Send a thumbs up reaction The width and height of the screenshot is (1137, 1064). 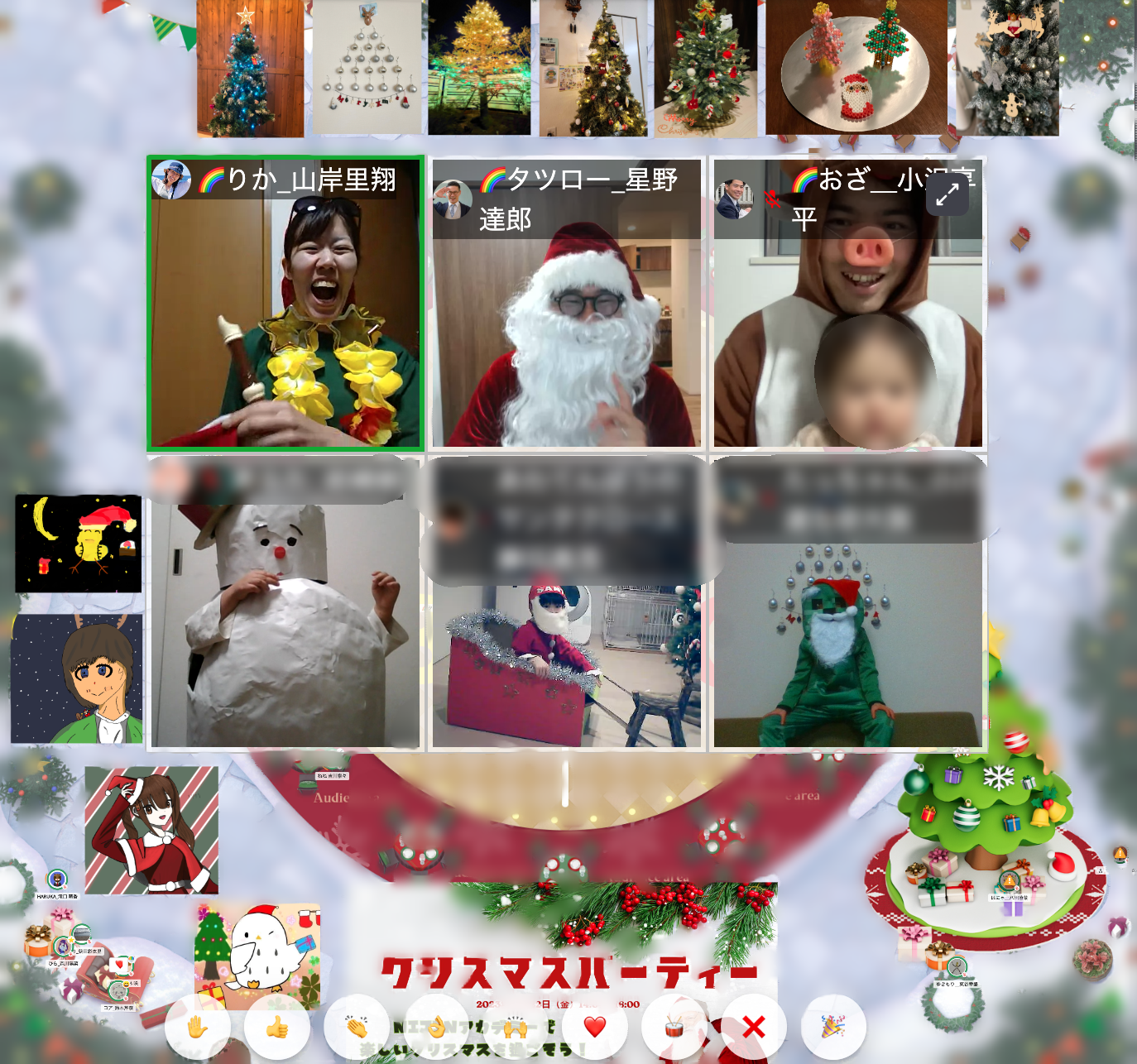pyautogui.click(x=277, y=1027)
